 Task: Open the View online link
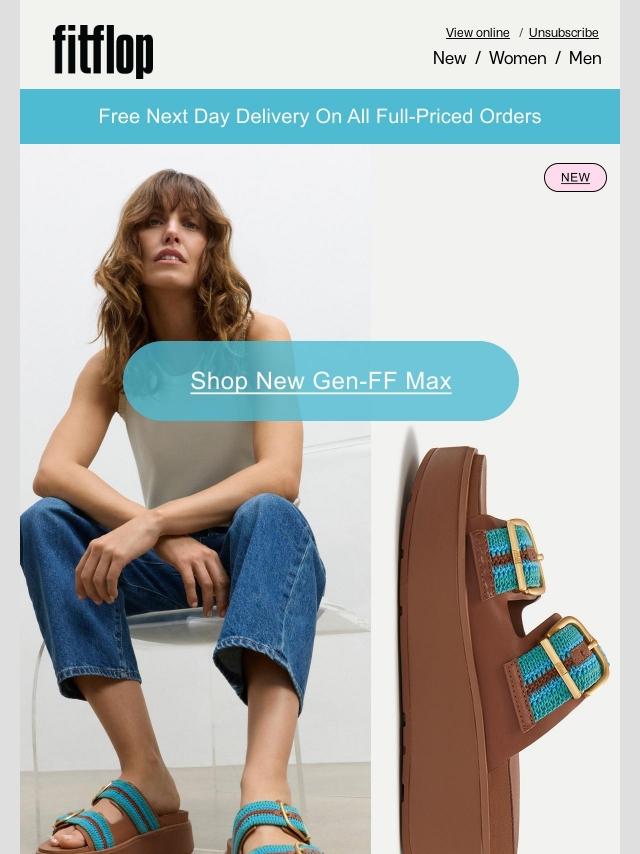point(477,33)
